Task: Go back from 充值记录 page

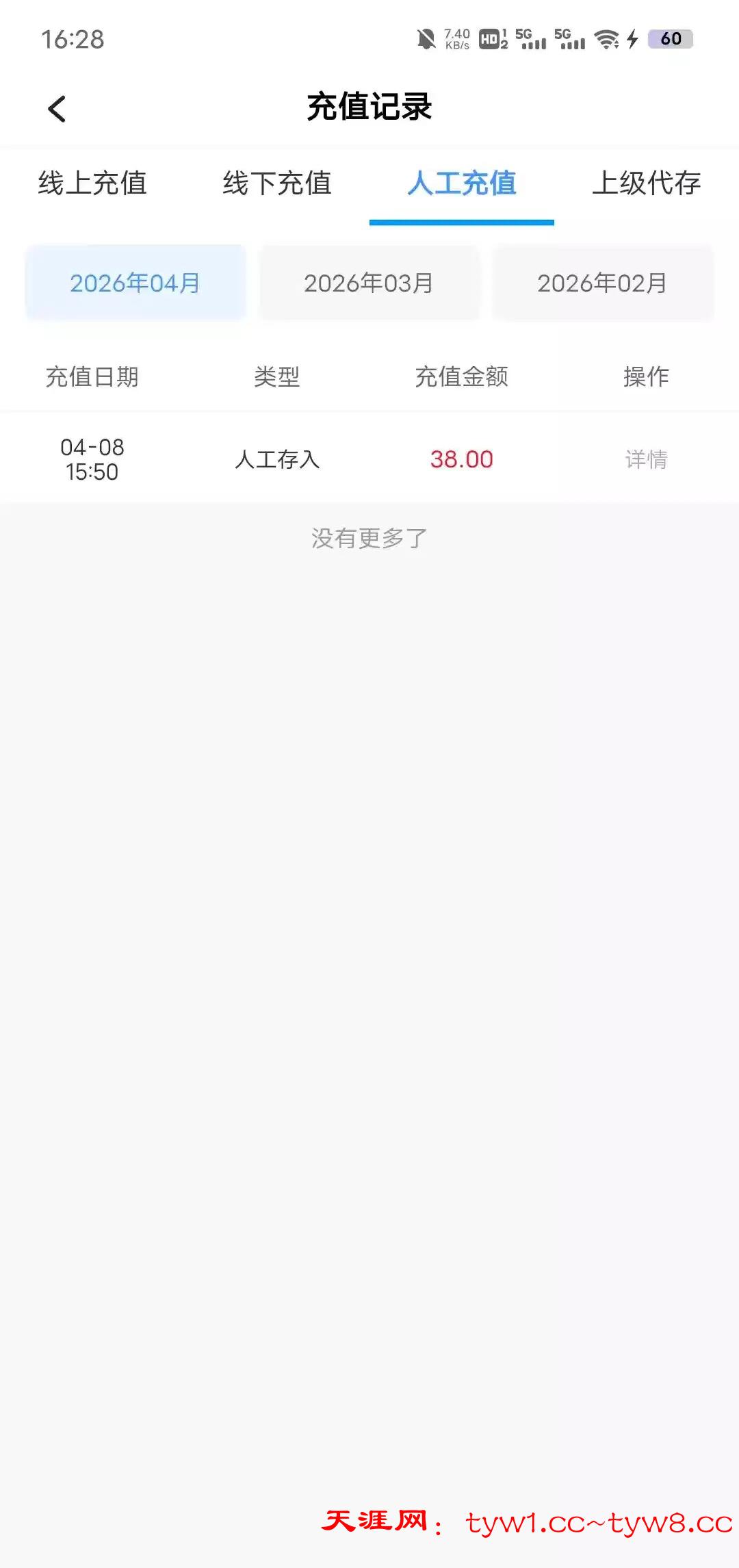Action: [x=57, y=109]
